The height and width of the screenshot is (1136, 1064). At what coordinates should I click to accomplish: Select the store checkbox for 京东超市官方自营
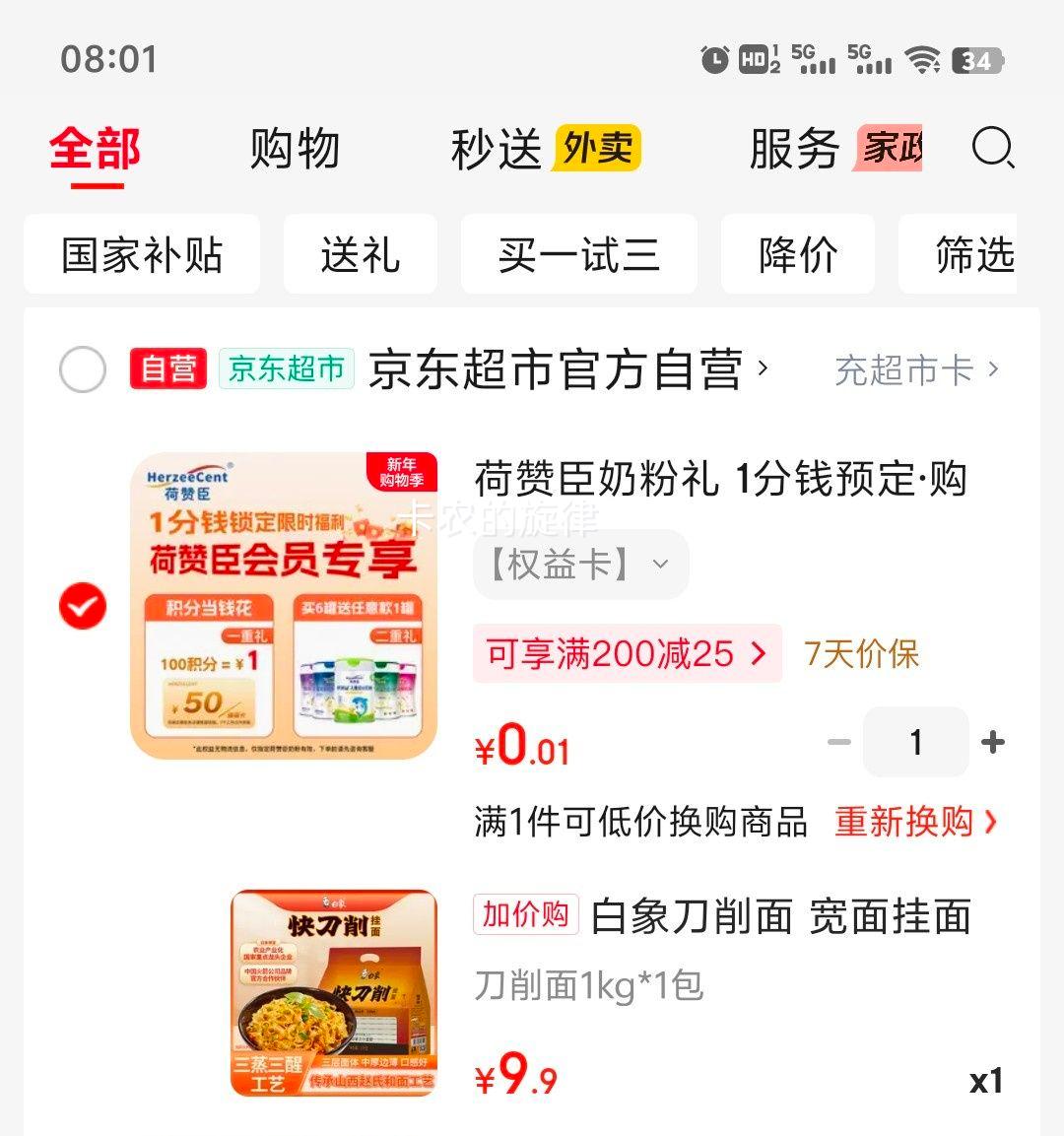(x=83, y=369)
